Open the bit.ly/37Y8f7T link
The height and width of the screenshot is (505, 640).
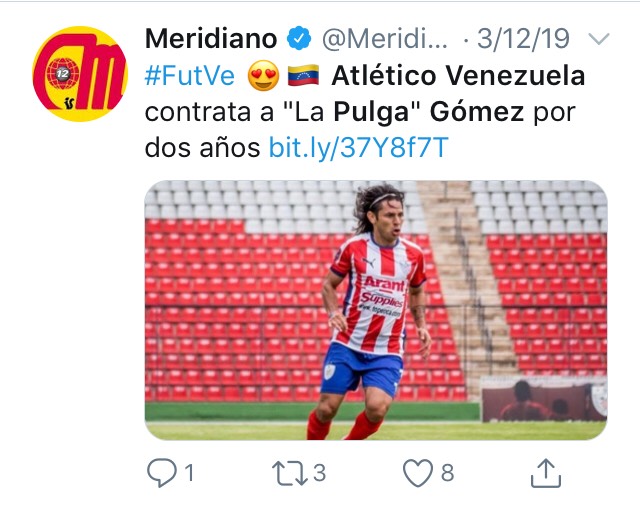point(359,148)
